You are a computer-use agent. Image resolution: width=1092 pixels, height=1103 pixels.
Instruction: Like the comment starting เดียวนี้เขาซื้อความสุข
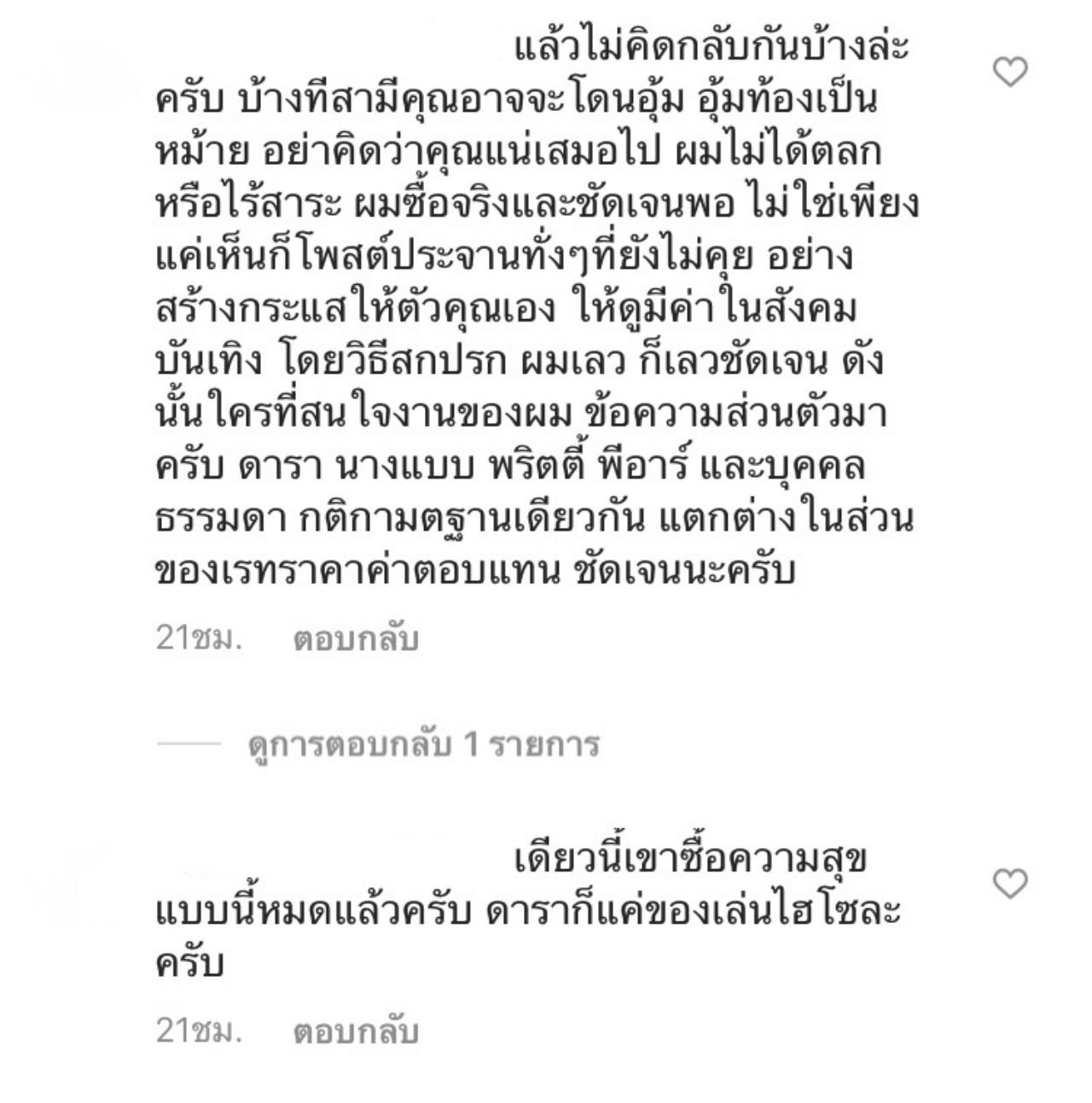tap(1011, 884)
